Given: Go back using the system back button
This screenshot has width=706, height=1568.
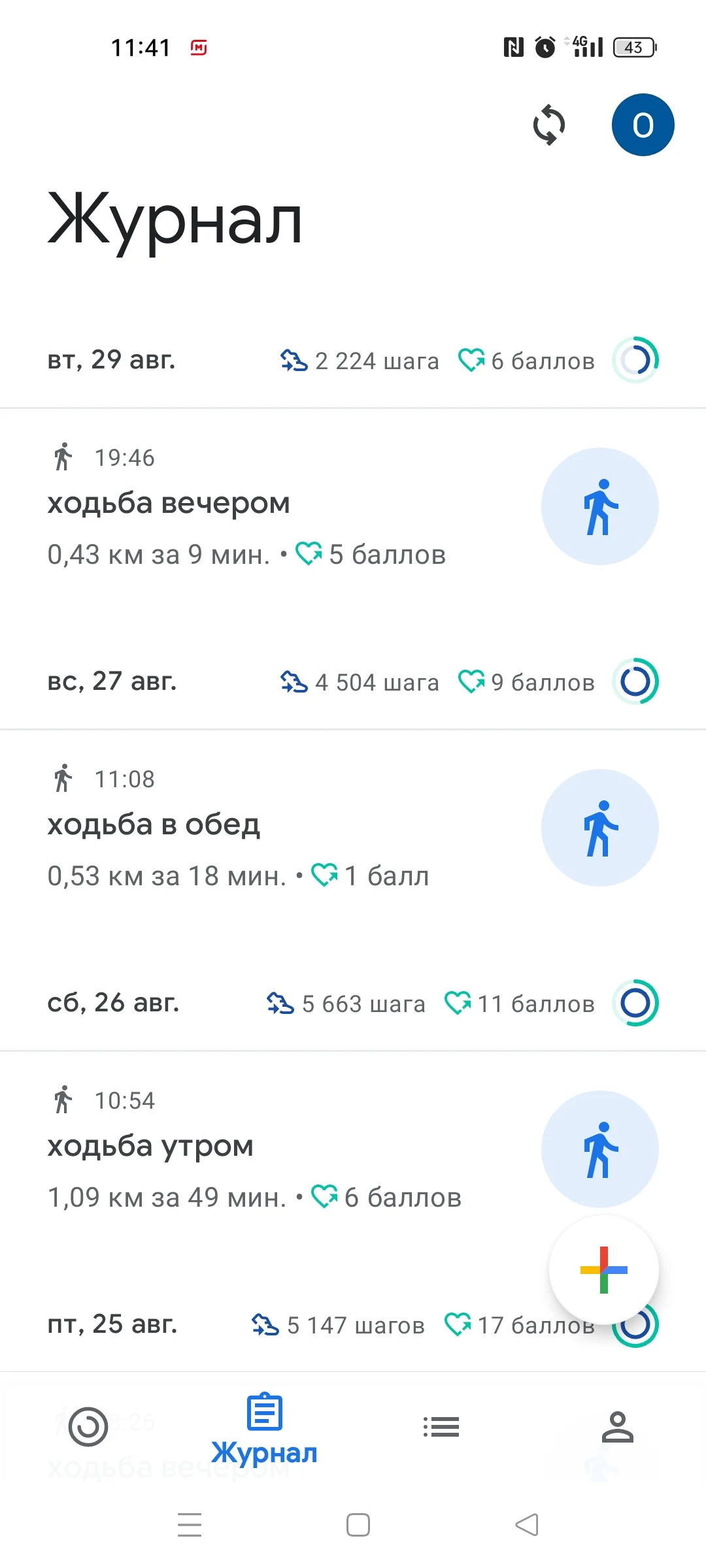Looking at the screenshot, I should click(527, 1525).
